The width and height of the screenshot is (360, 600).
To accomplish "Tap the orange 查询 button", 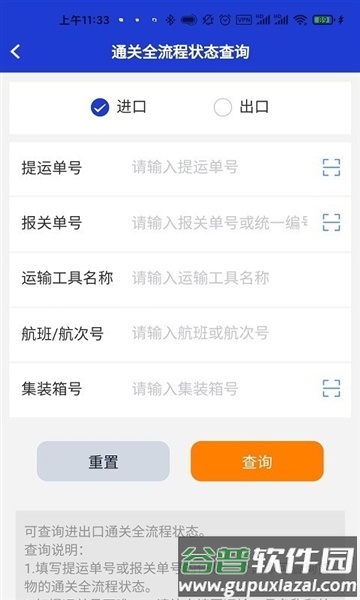I will tap(257, 461).
